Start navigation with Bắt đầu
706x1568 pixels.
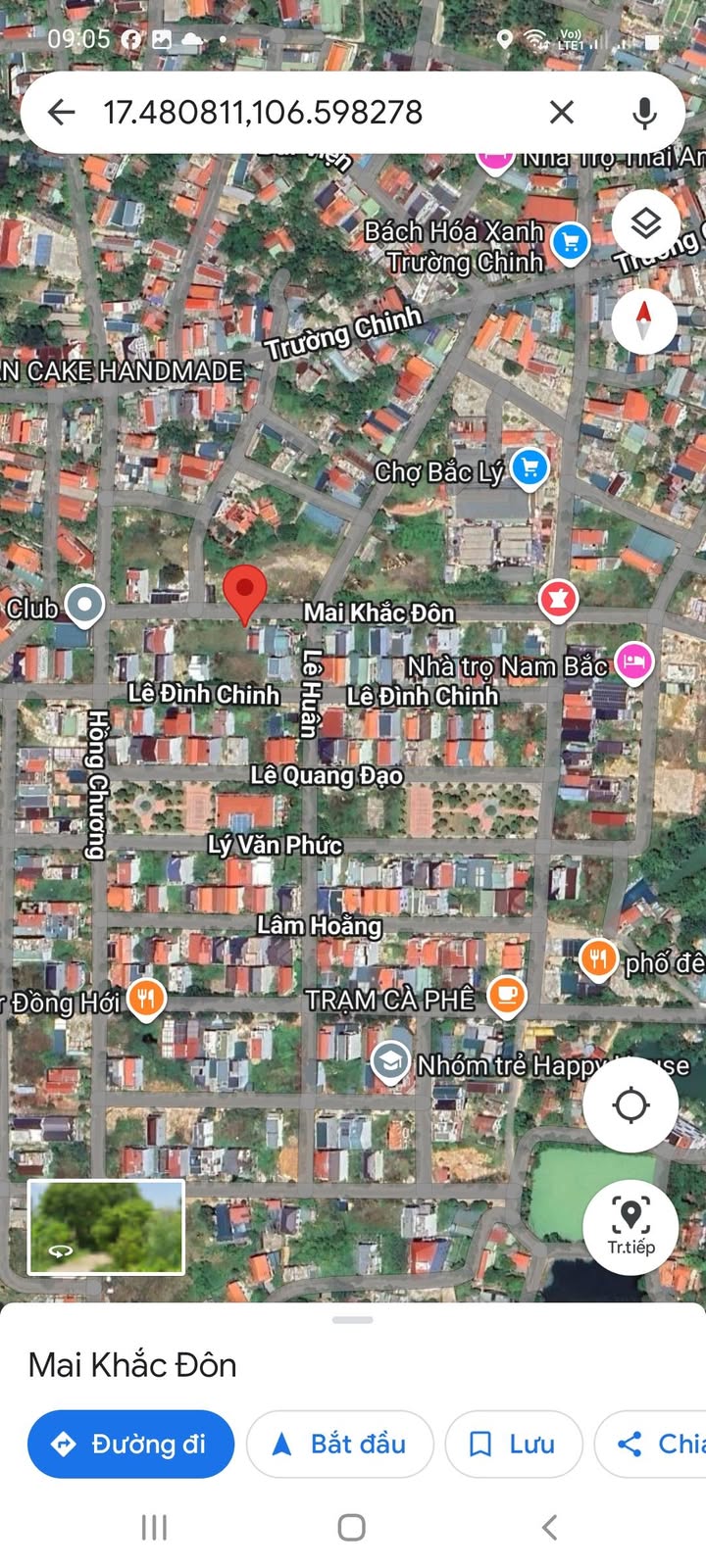[339, 1444]
